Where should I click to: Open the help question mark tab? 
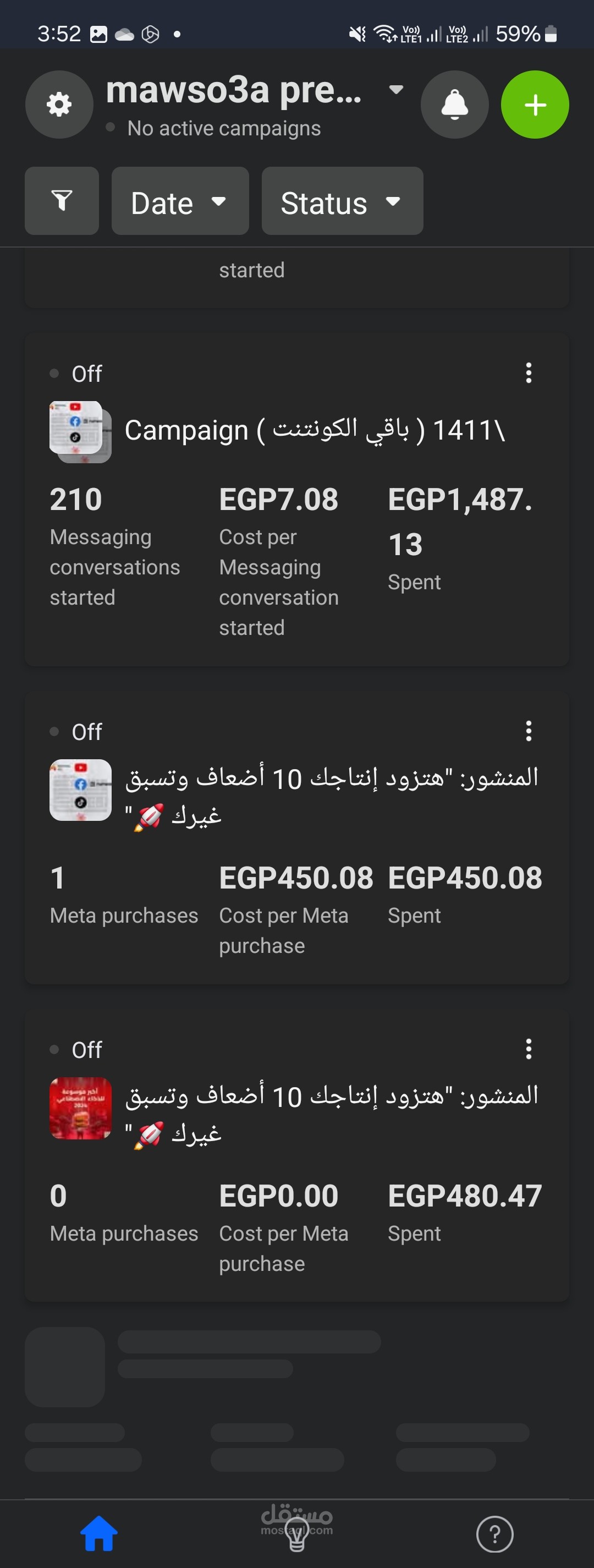coord(494,1534)
